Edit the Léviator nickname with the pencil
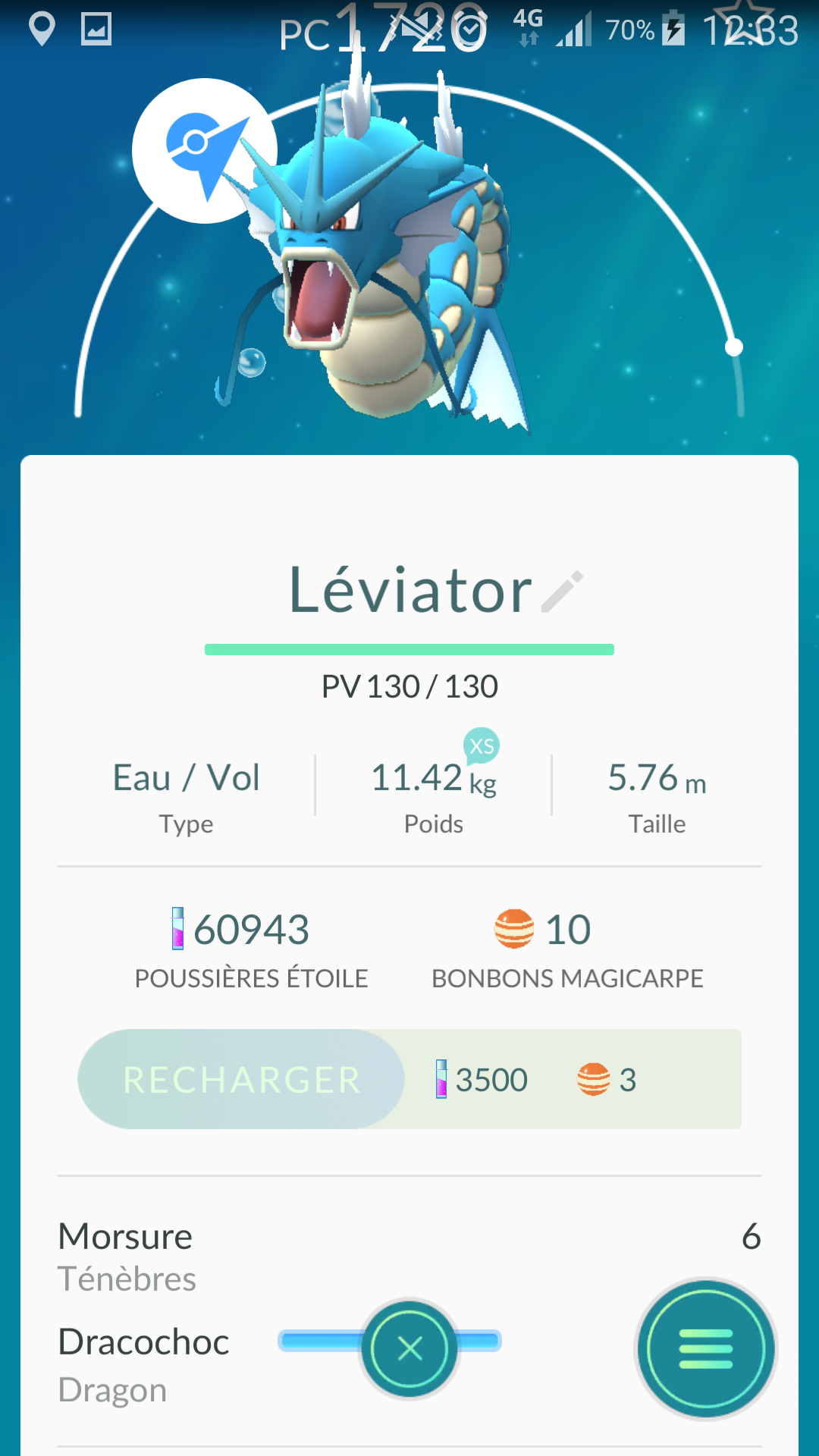 (562, 591)
